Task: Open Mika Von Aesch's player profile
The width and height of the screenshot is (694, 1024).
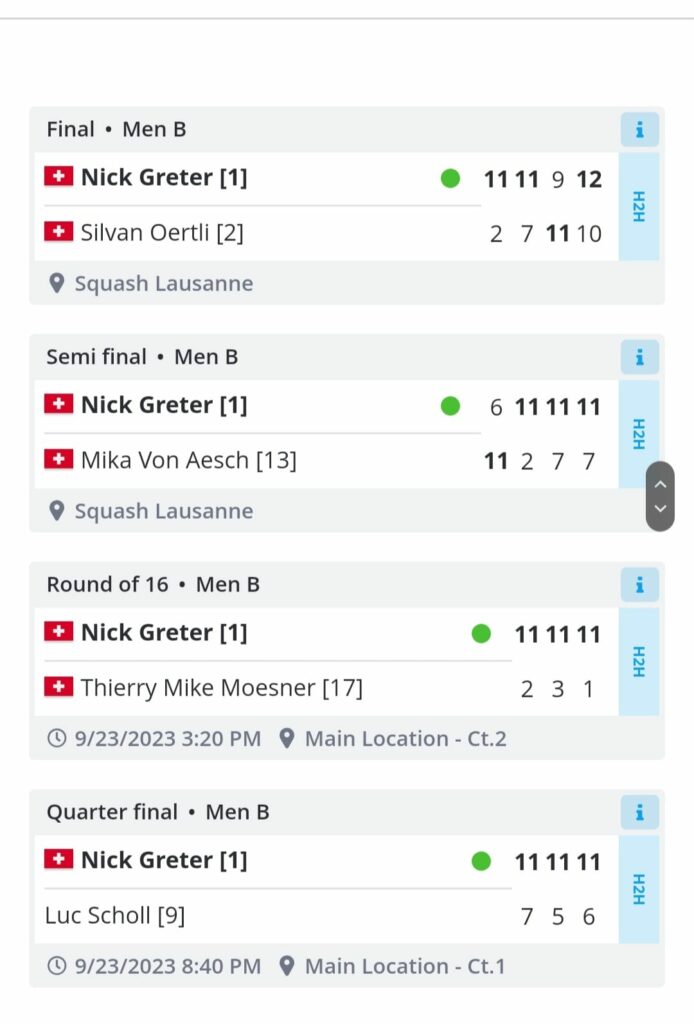Action: (188, 461)
